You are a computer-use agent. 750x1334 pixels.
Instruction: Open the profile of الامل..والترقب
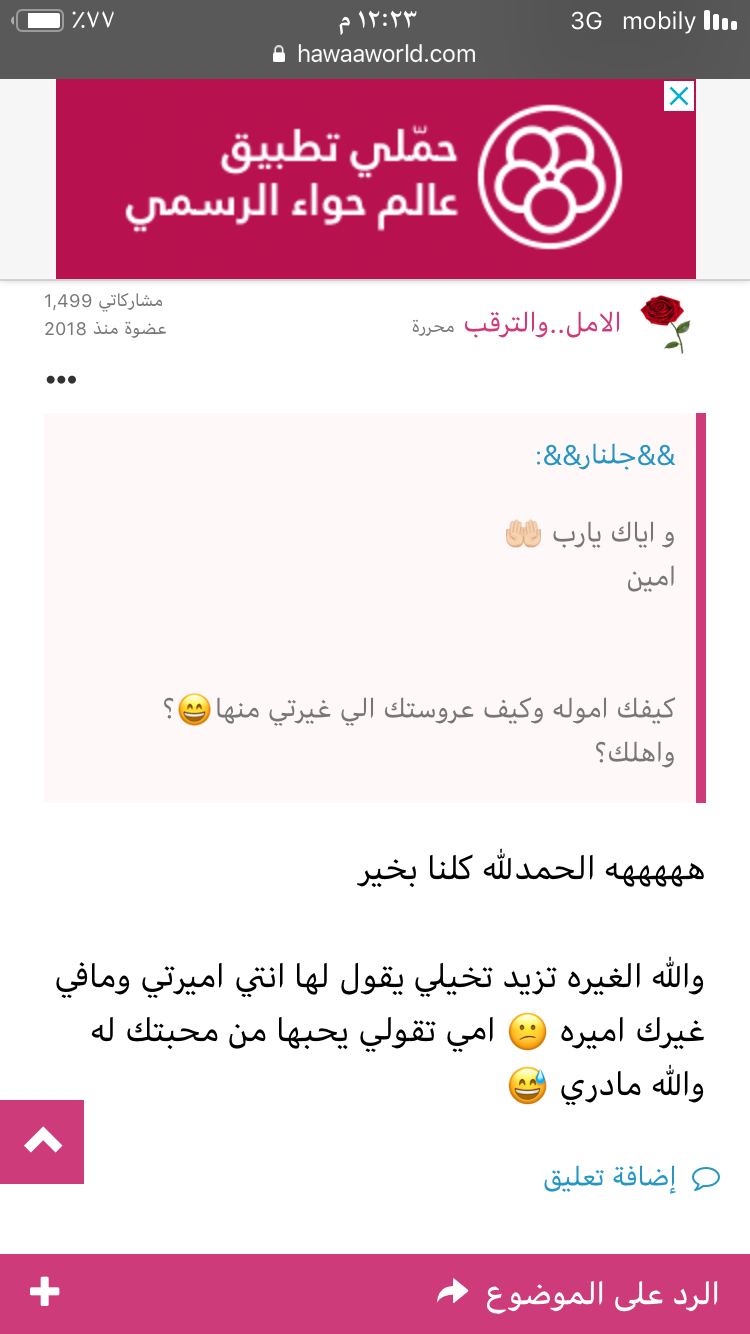click(542, 323)
